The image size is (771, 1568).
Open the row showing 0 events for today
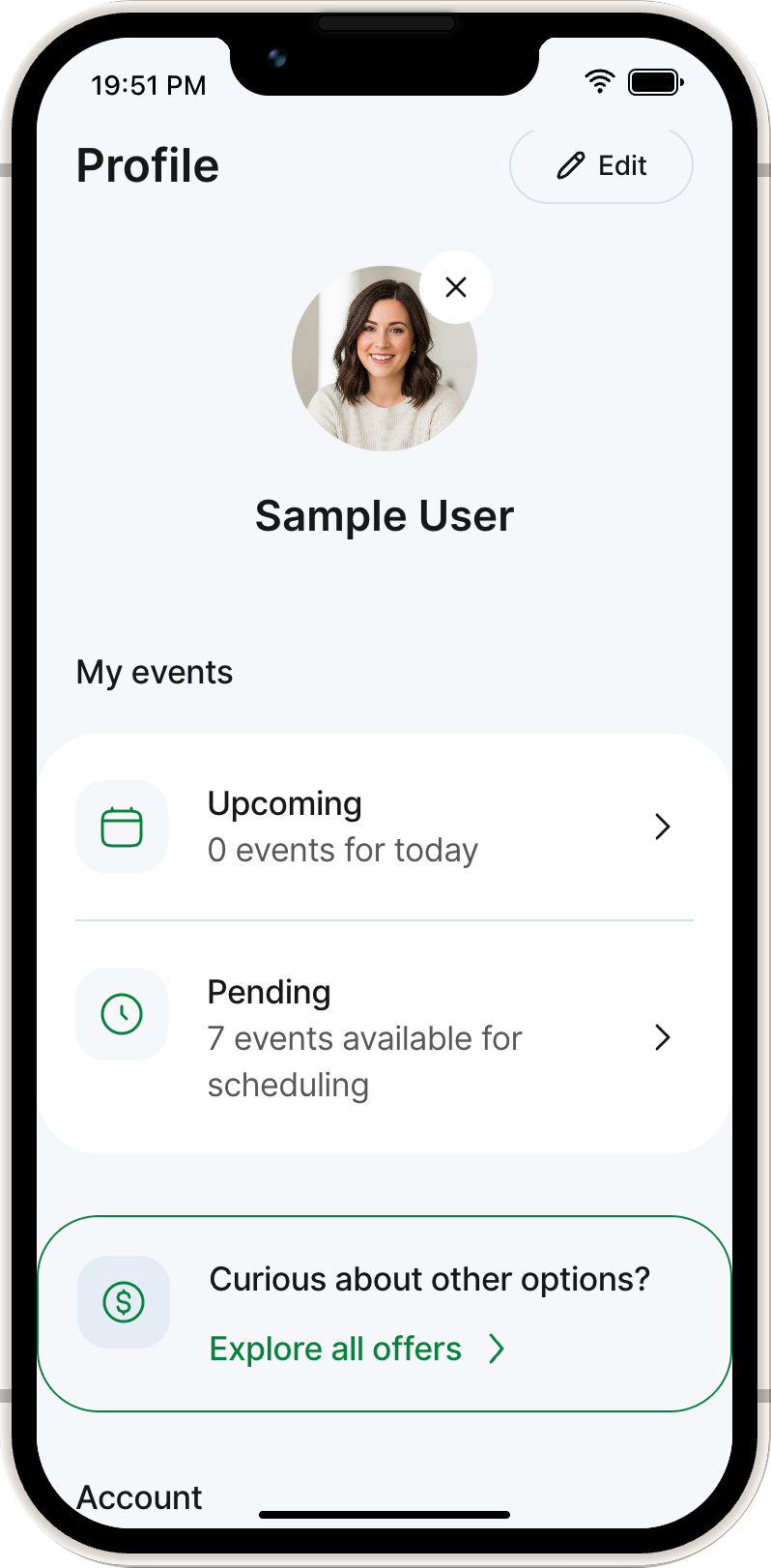pos(343,849)
